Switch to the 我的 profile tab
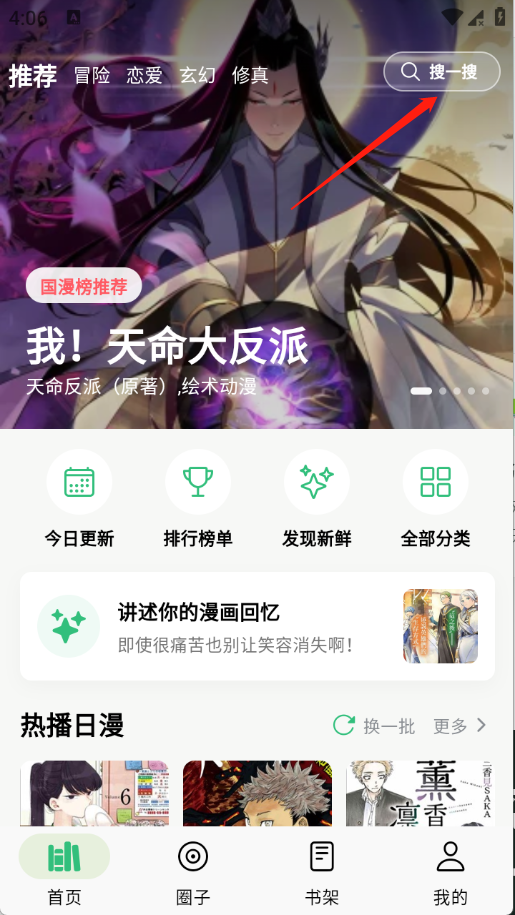Image resolution: width=515 pixels, height=915 pixels. click(x=450, y=870)
